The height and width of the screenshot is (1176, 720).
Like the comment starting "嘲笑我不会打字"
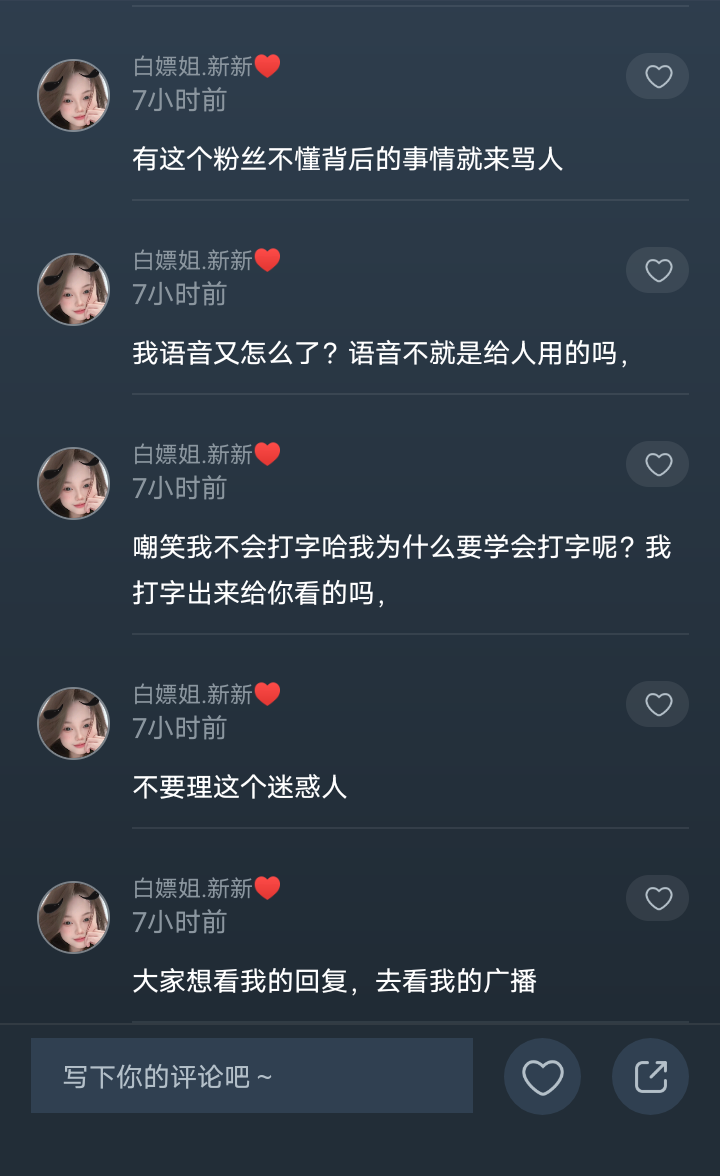pyautogui.click(x=657, y=464)
